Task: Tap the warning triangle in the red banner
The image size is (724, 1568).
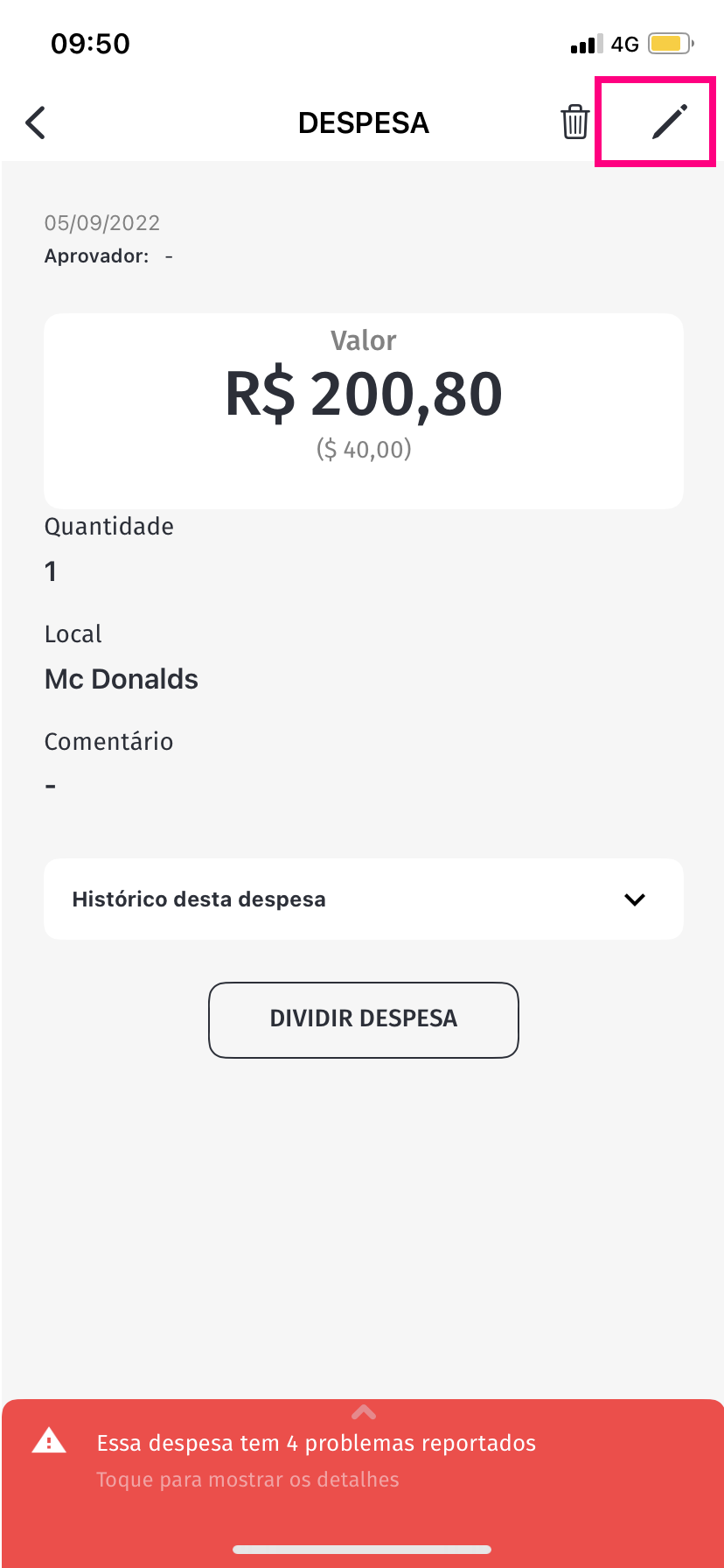Action: pyautogui.click(x=50, y=1442)
